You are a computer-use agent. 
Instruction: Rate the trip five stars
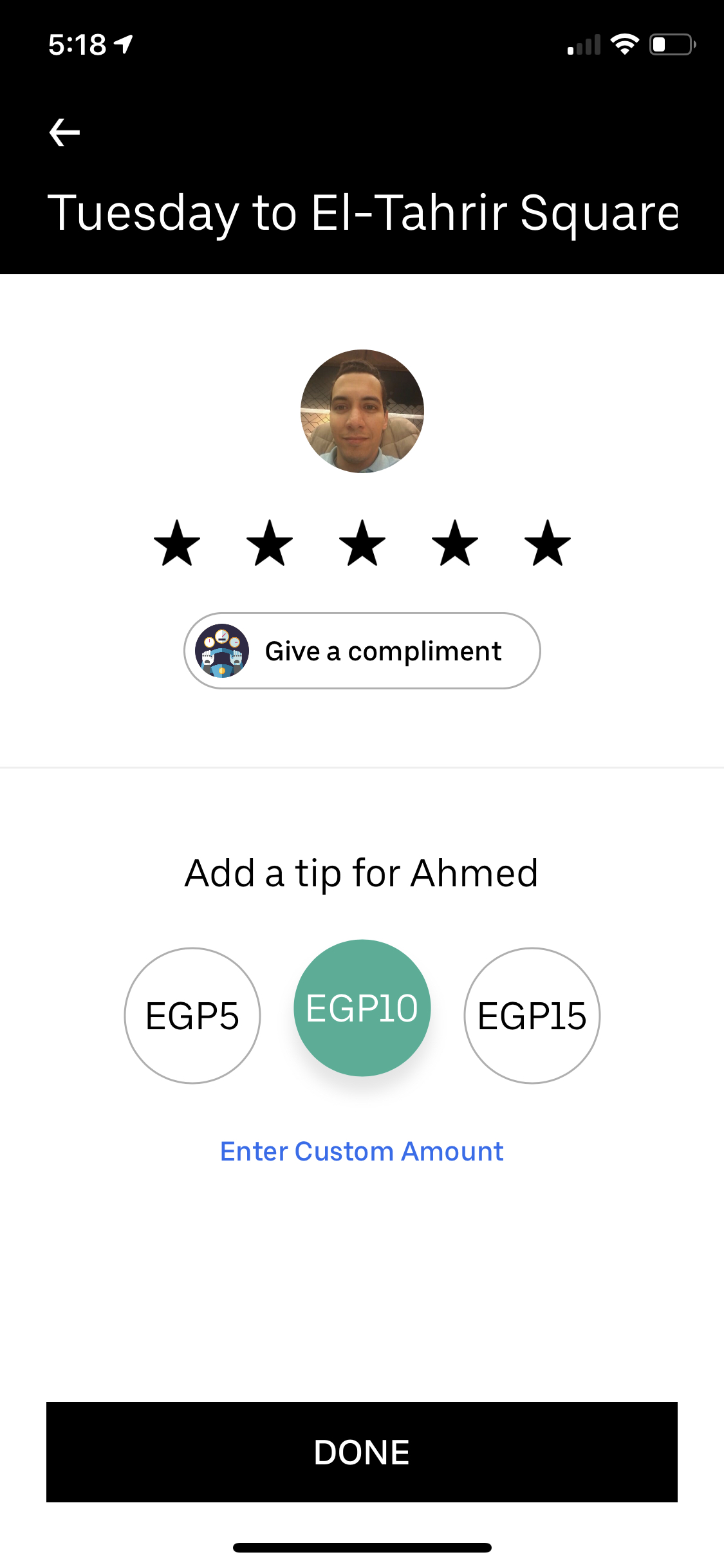click(548, 543)
